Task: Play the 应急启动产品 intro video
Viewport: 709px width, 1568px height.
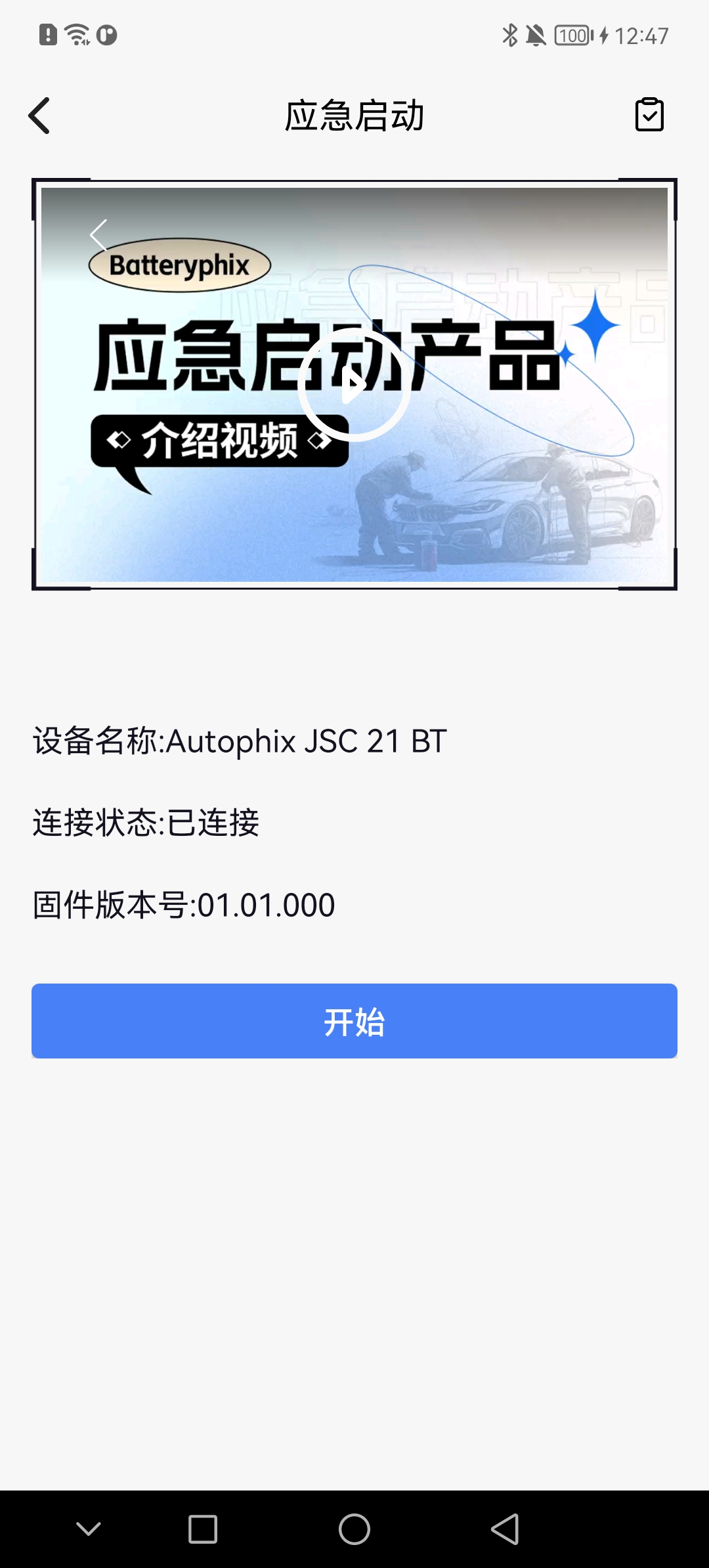Action: tap(354, 385)
